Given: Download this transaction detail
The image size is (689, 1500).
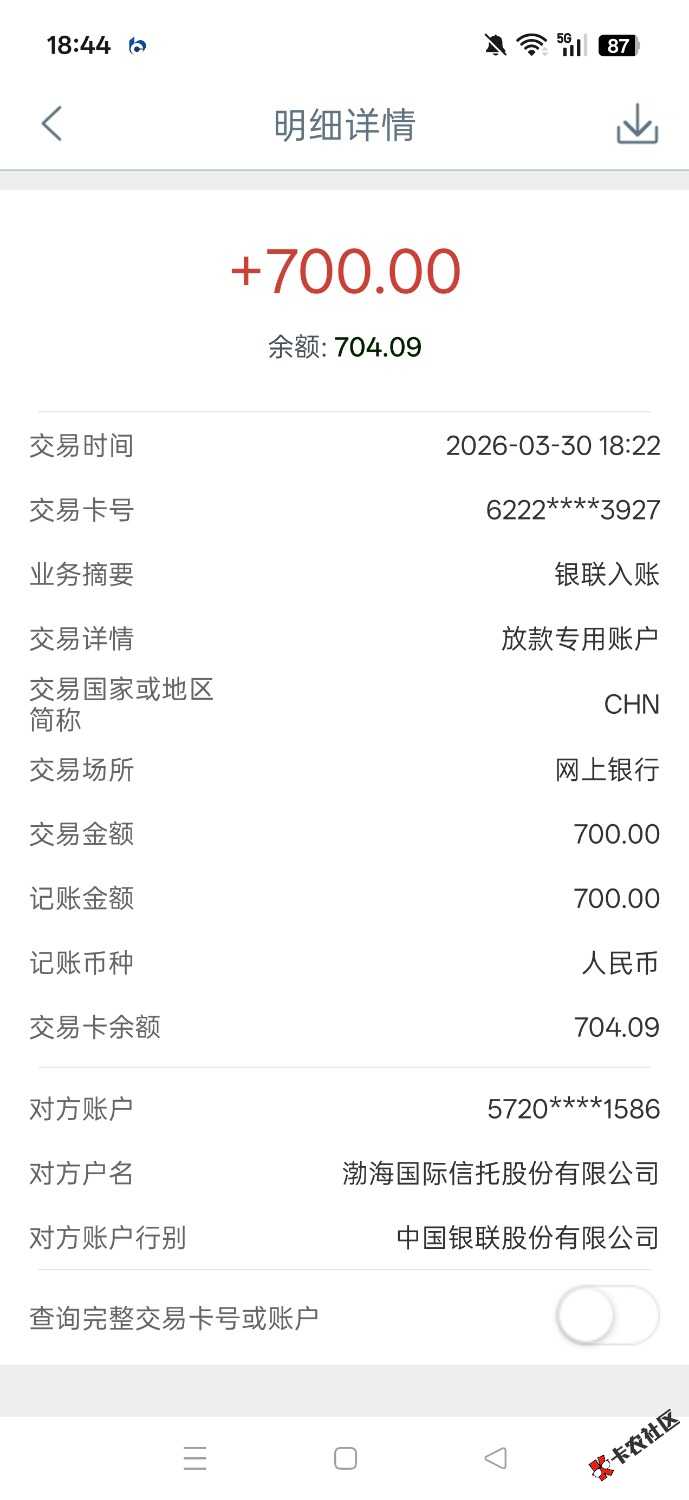Looking at the screenshot, I should [x=637, y=125].
